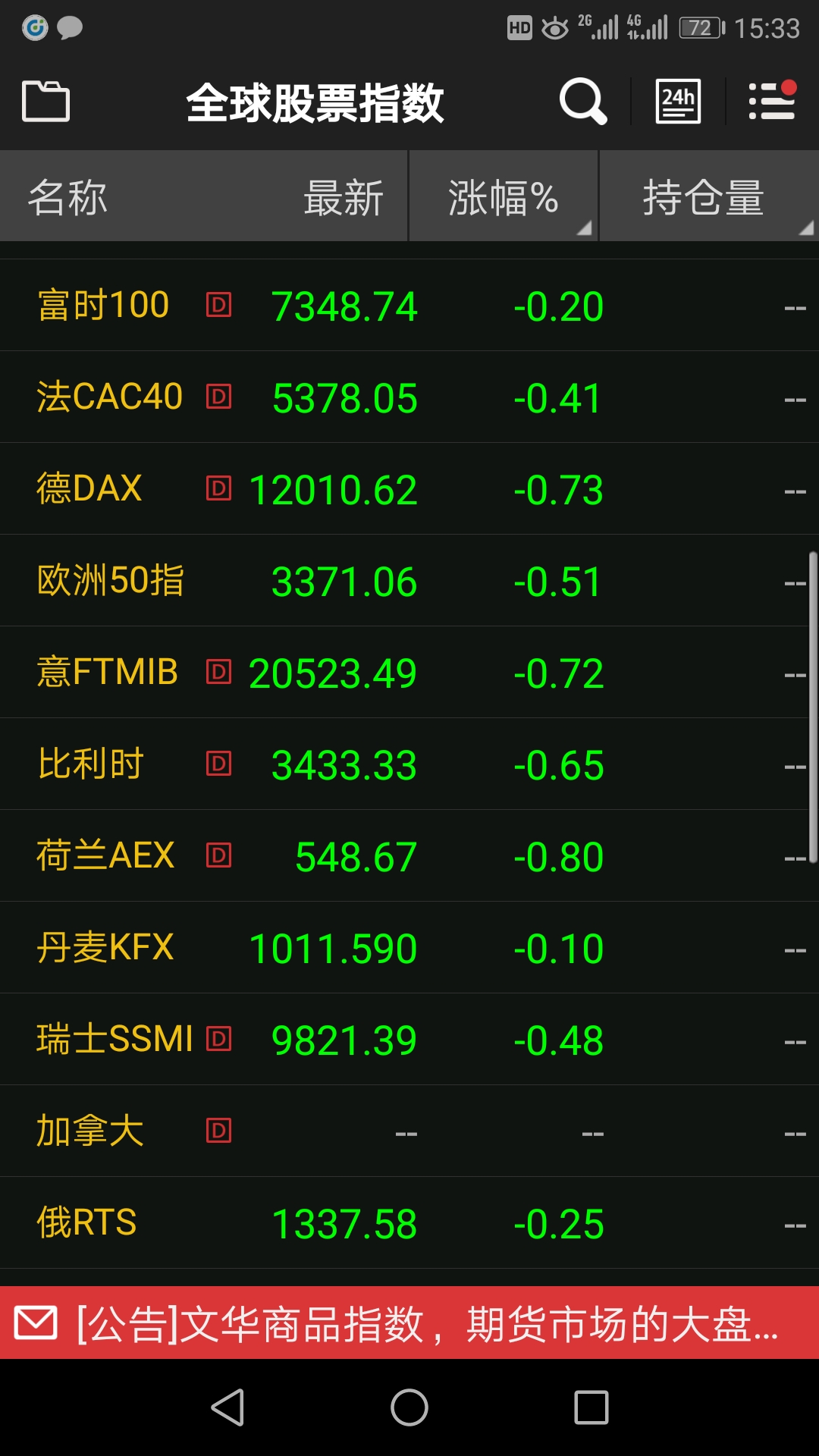The width and height of the screenshot is (819, 1456).
Task: Return to the phone's home screen
Action: (409, 1408)
